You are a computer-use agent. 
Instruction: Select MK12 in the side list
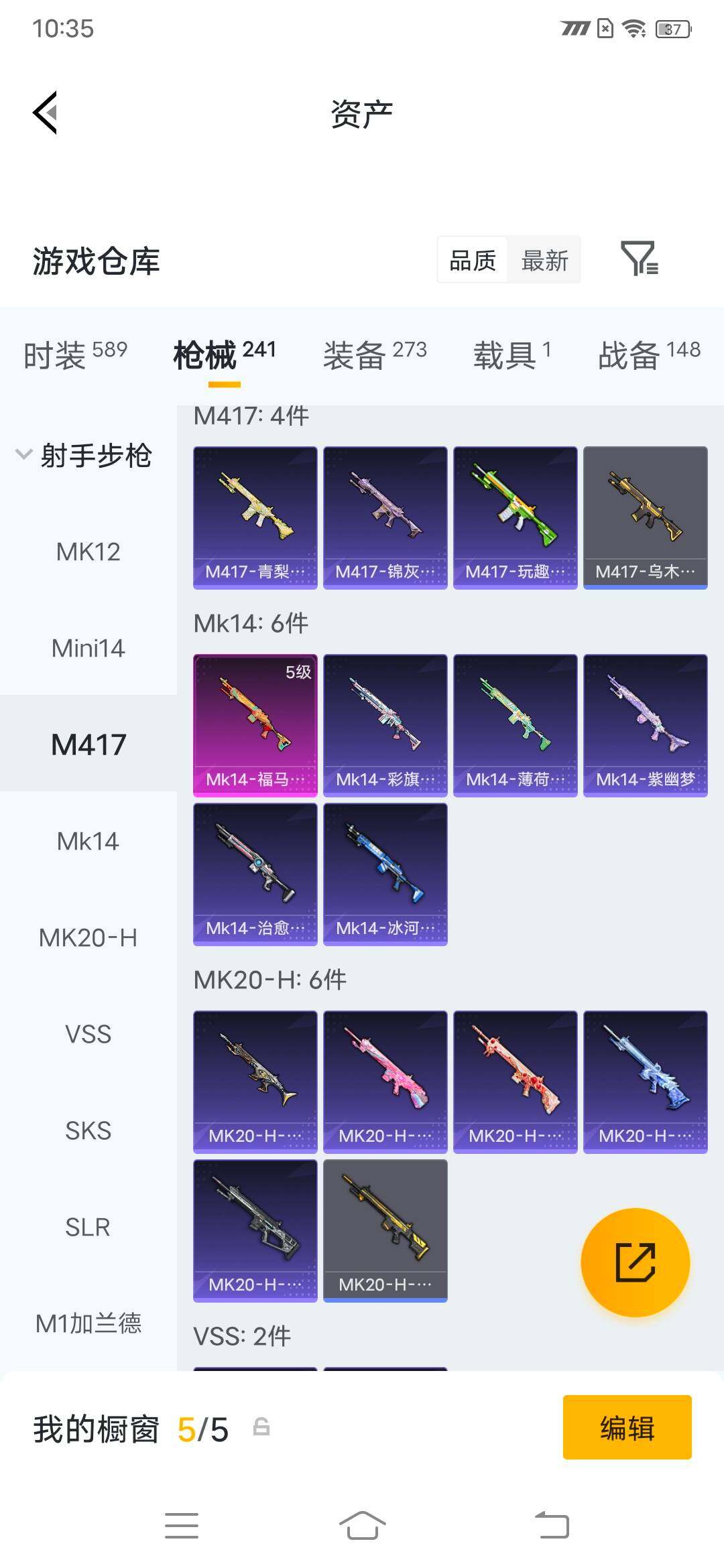click(x=88, y=551)
